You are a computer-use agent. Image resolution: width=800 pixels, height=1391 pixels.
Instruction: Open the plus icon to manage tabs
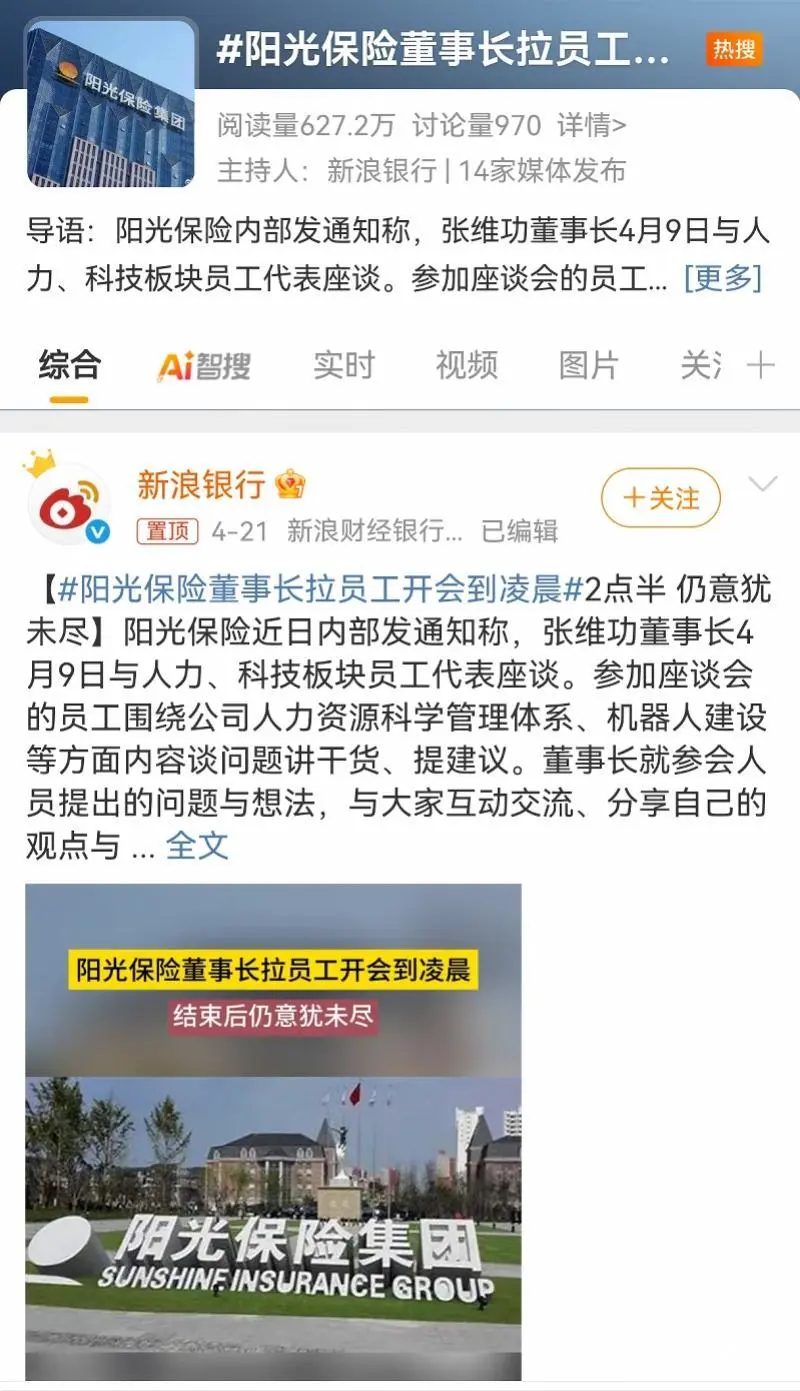tap(761, 365)
